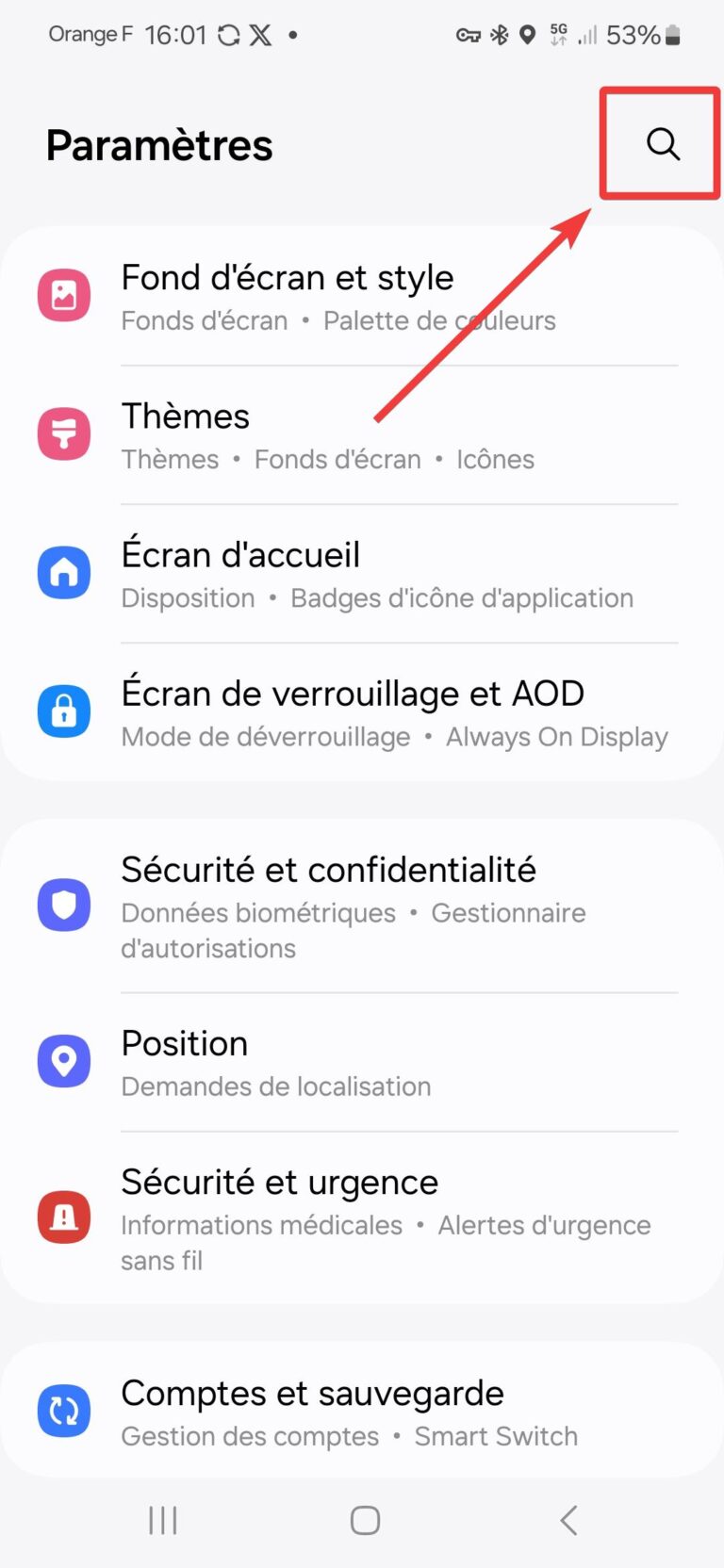Tap the shield icon for Sécurité et confidentialité
Image resolution: width=724 pixels, height=1568 pixels.
pyautogui.click(x=63, y=905)
